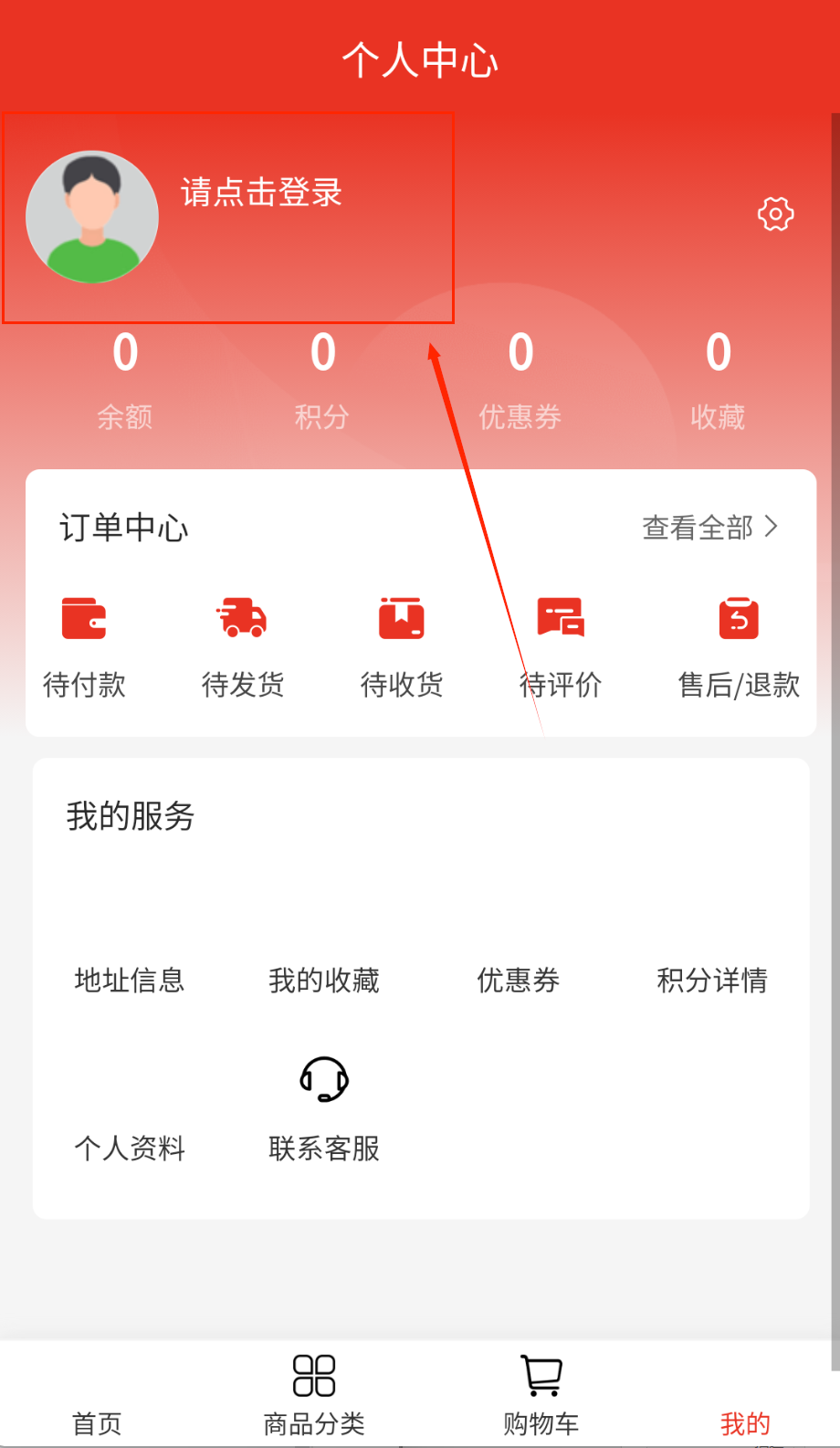The image size is (840, 1448).
Task: Open 待付款 pending payment orders
Action: click(84, 644)
